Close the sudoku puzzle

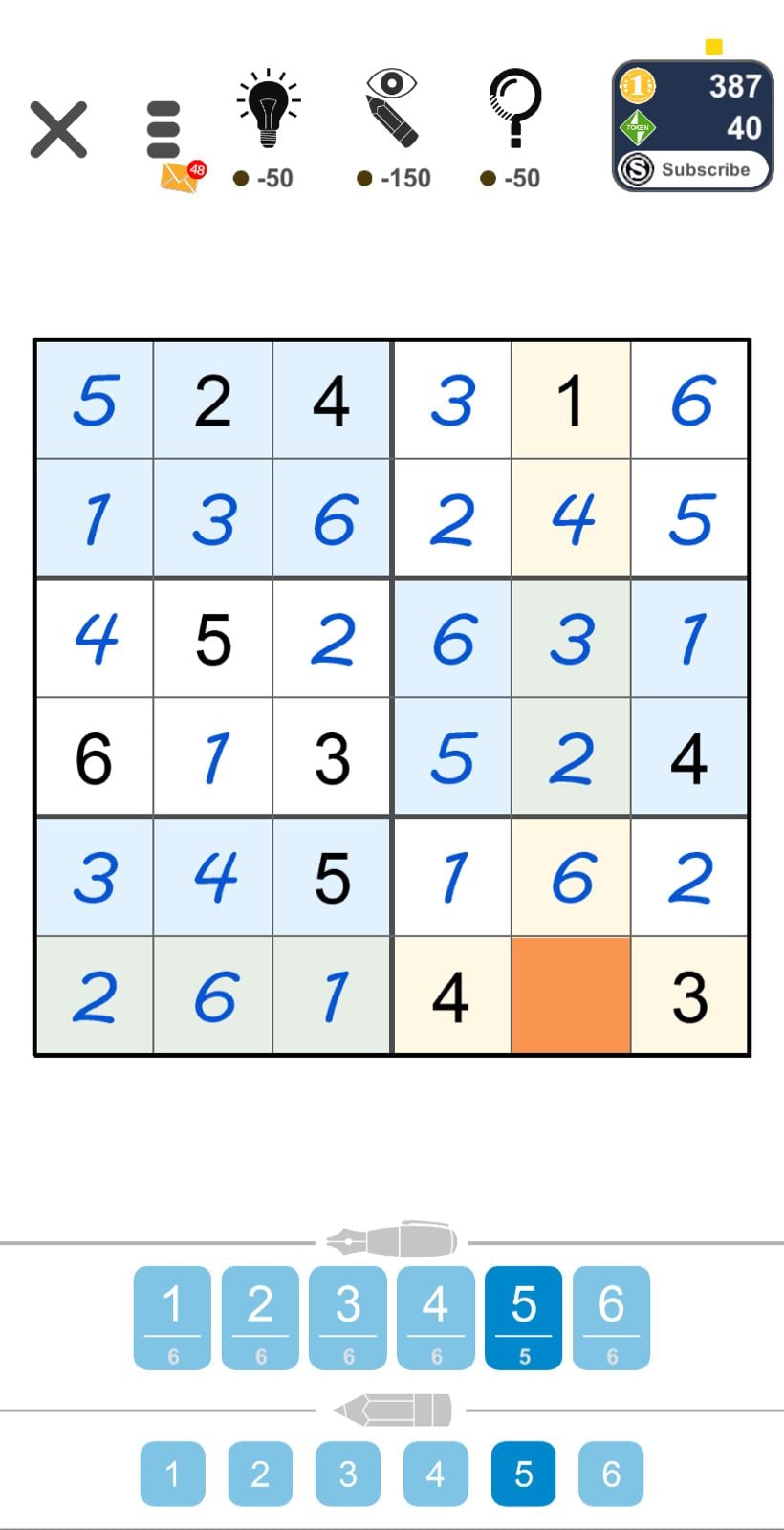[x=58, y=129]
